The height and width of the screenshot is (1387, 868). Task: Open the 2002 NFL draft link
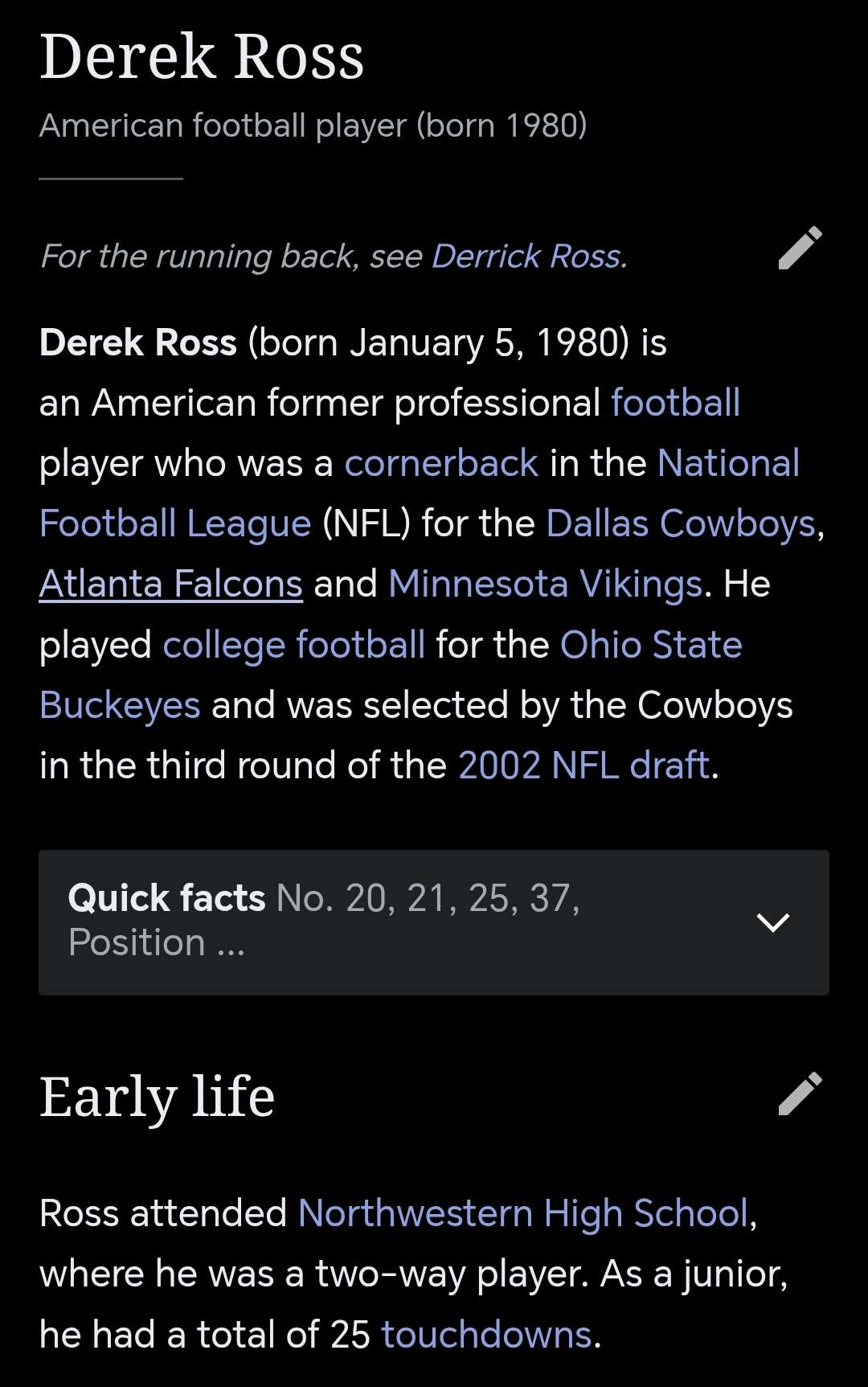pos(584,765)
